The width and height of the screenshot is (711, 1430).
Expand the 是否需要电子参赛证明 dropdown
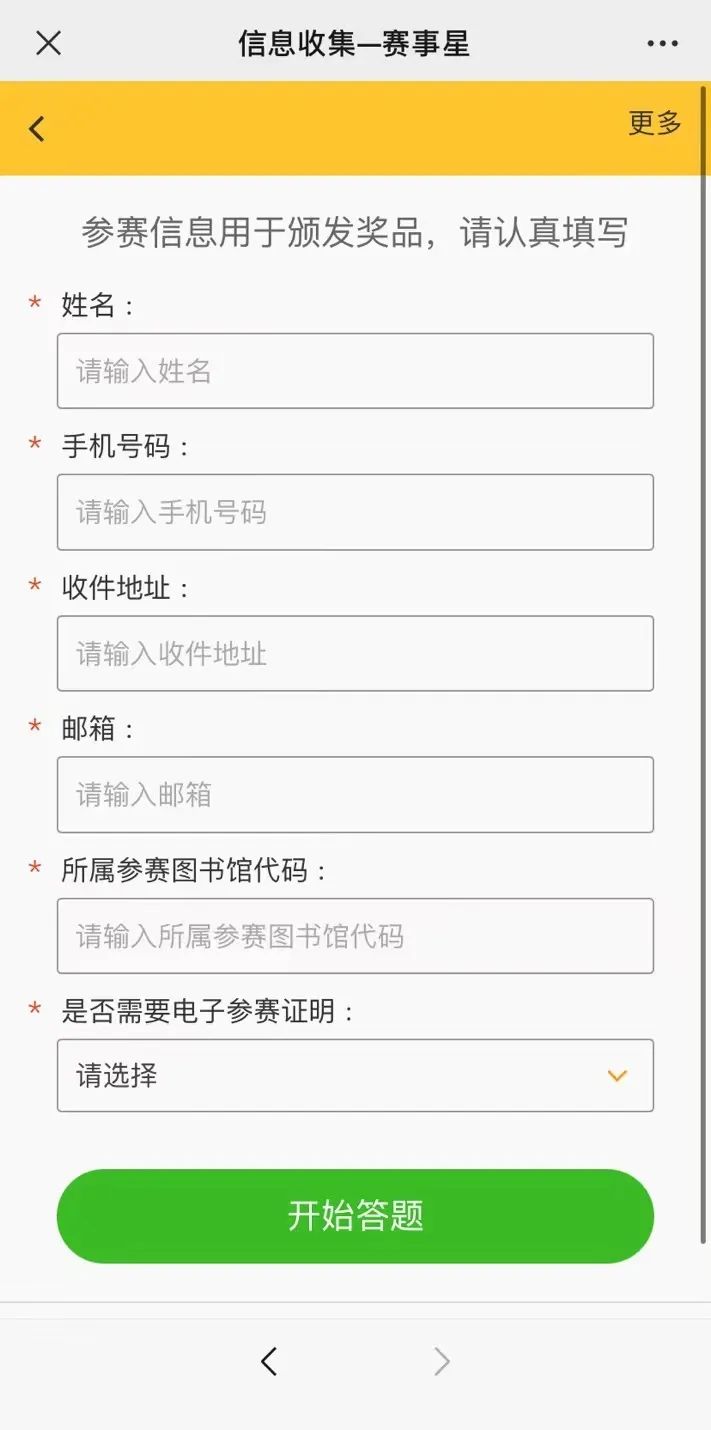(x=355, y=1076)
